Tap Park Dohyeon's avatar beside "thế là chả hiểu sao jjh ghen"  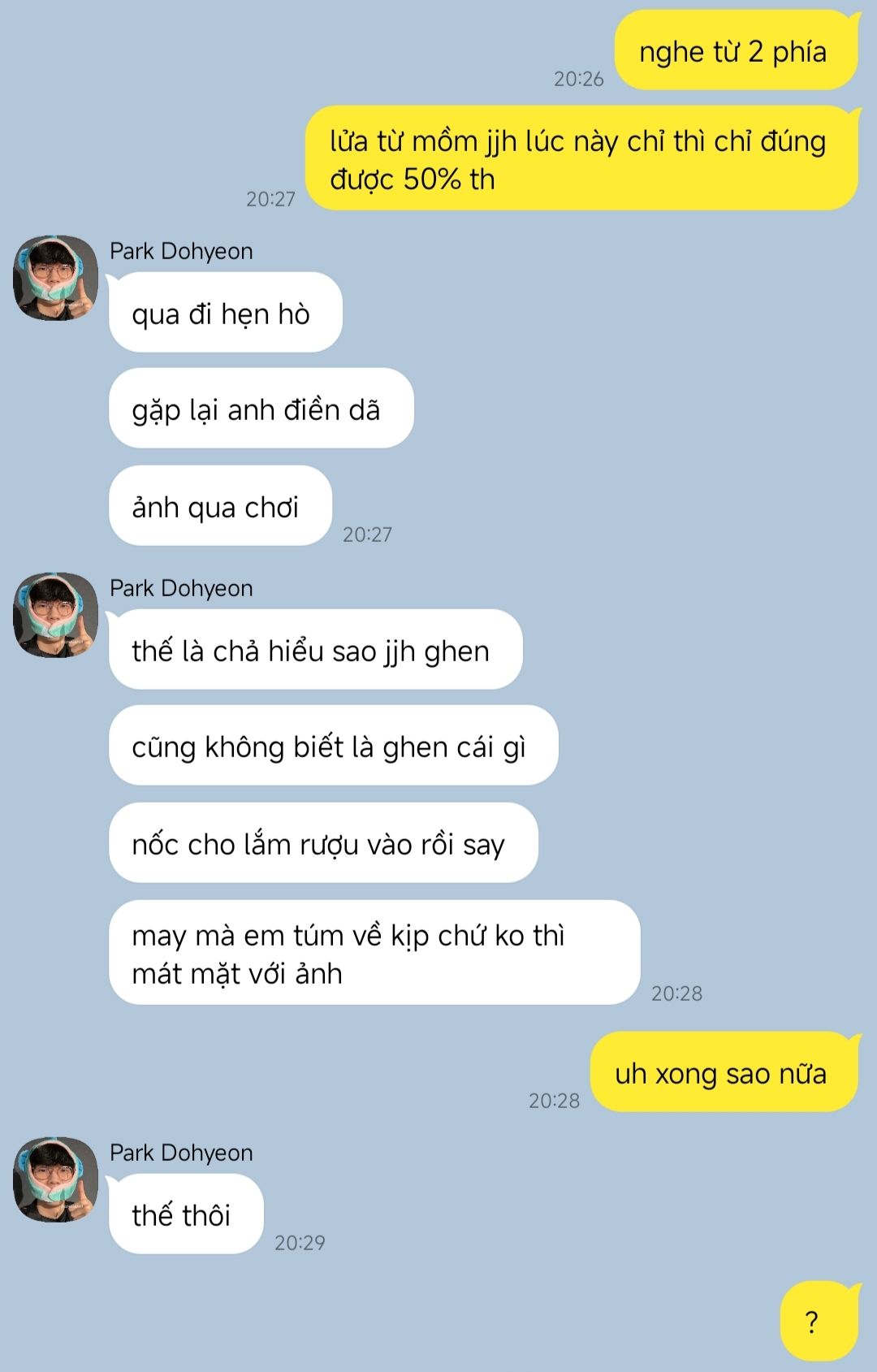(55, 615)
